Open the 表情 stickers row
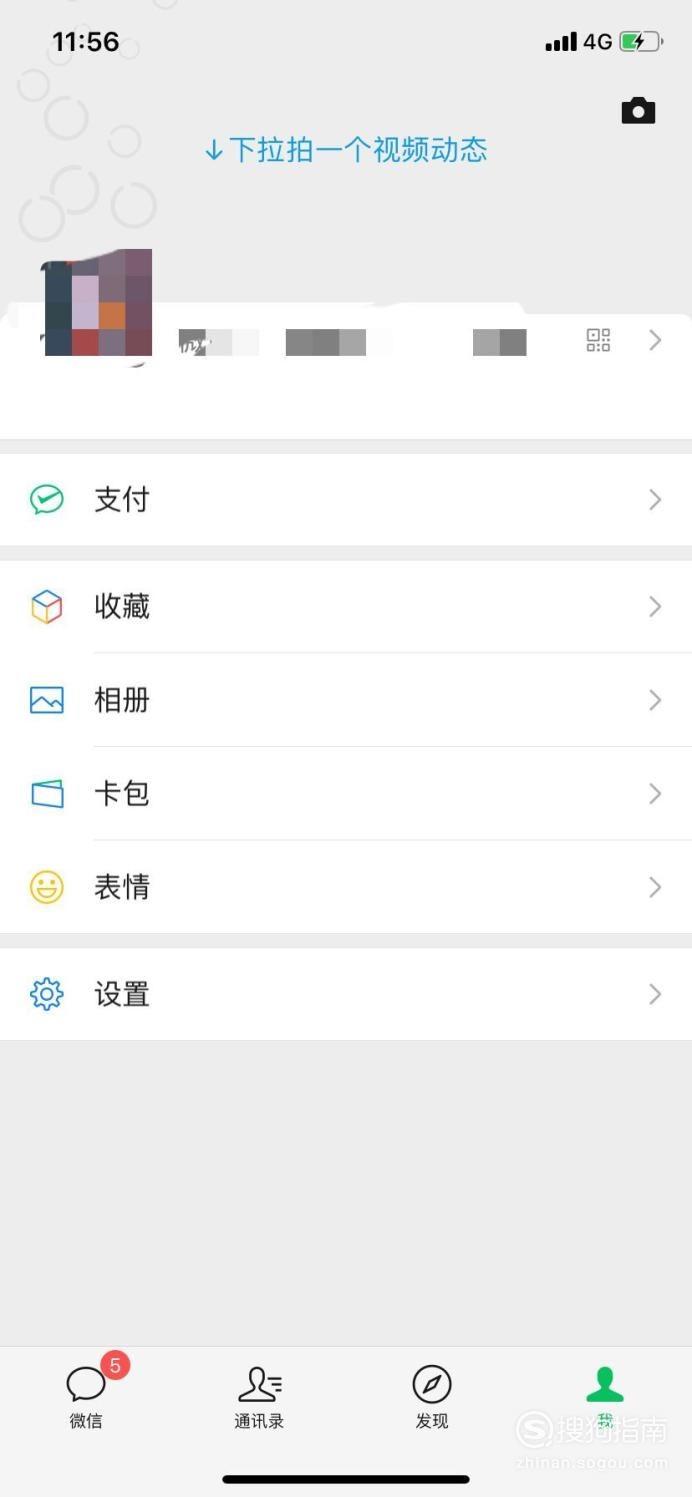The image size is (692, 1497). tap(345, 887)
